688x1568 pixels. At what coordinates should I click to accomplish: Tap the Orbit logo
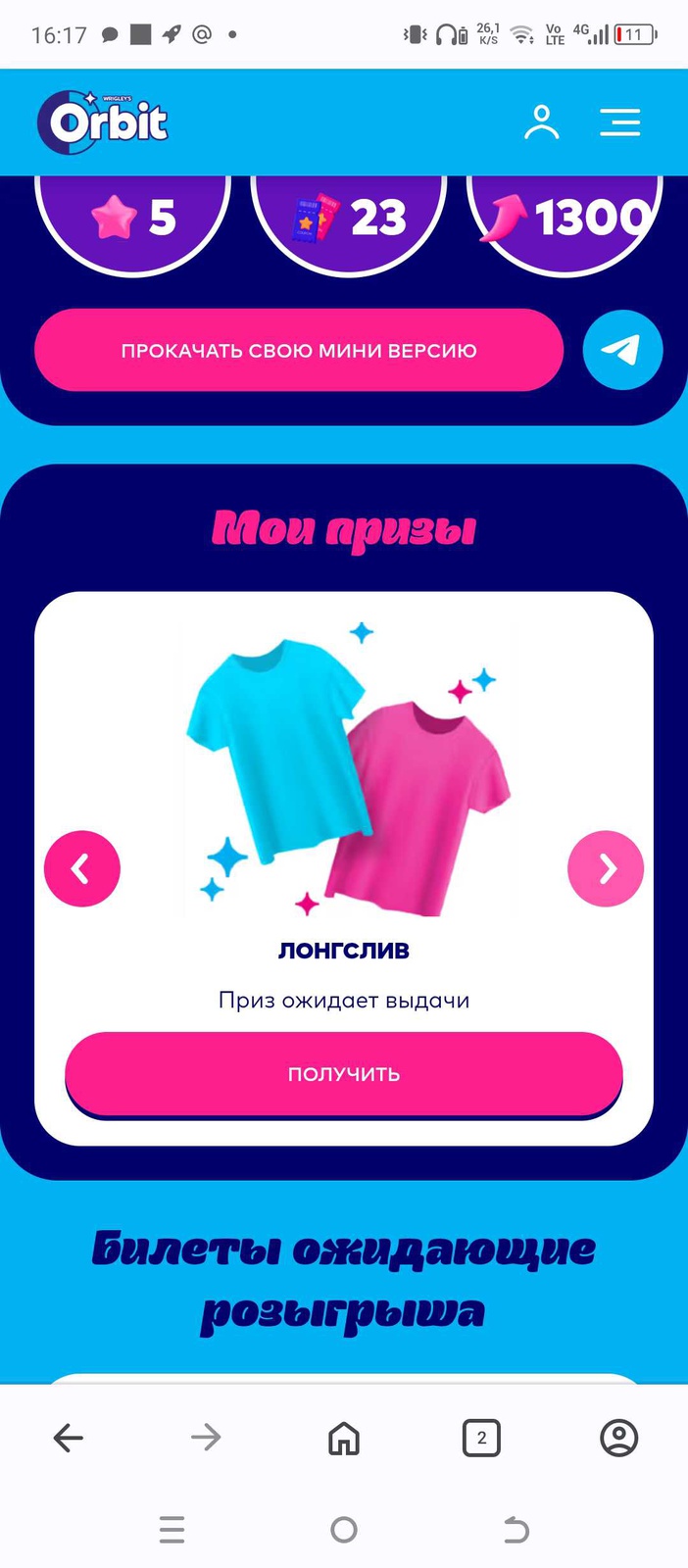tap(104, 122)
